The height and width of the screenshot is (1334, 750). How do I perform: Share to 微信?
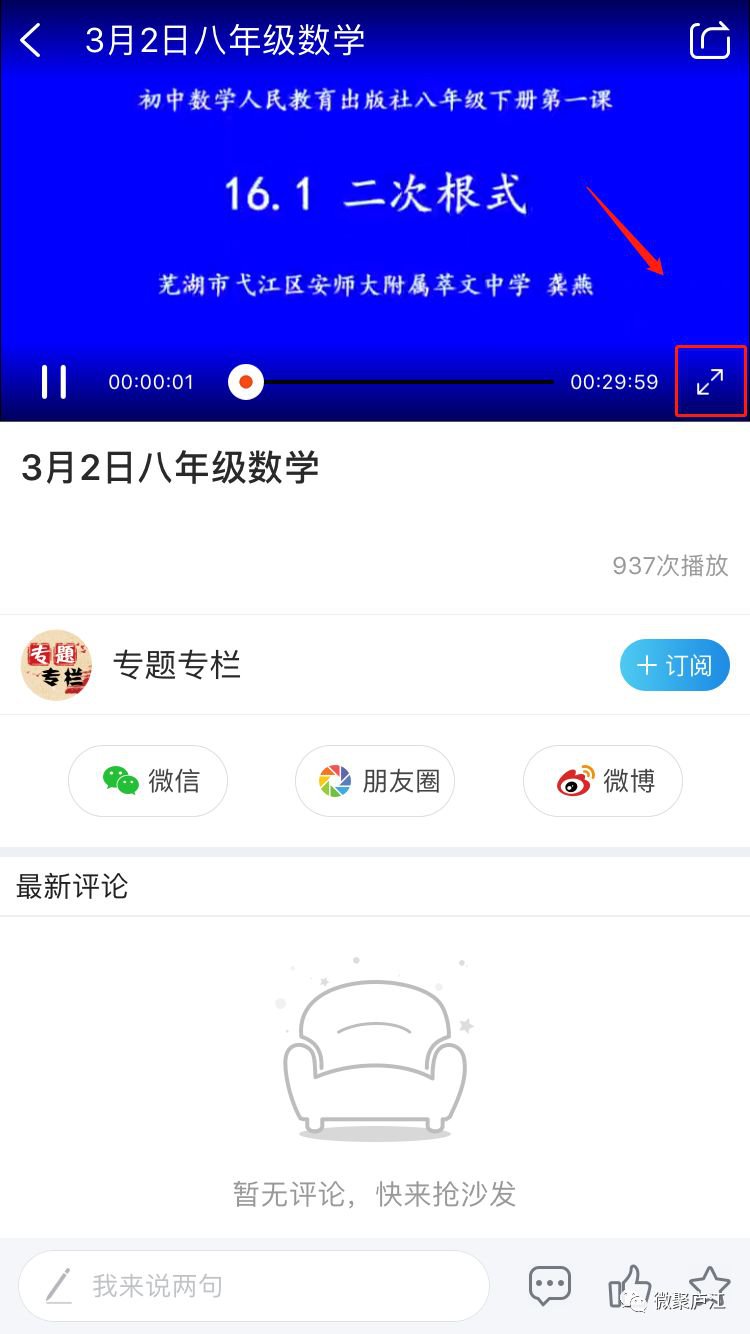[x=148, y=781]
